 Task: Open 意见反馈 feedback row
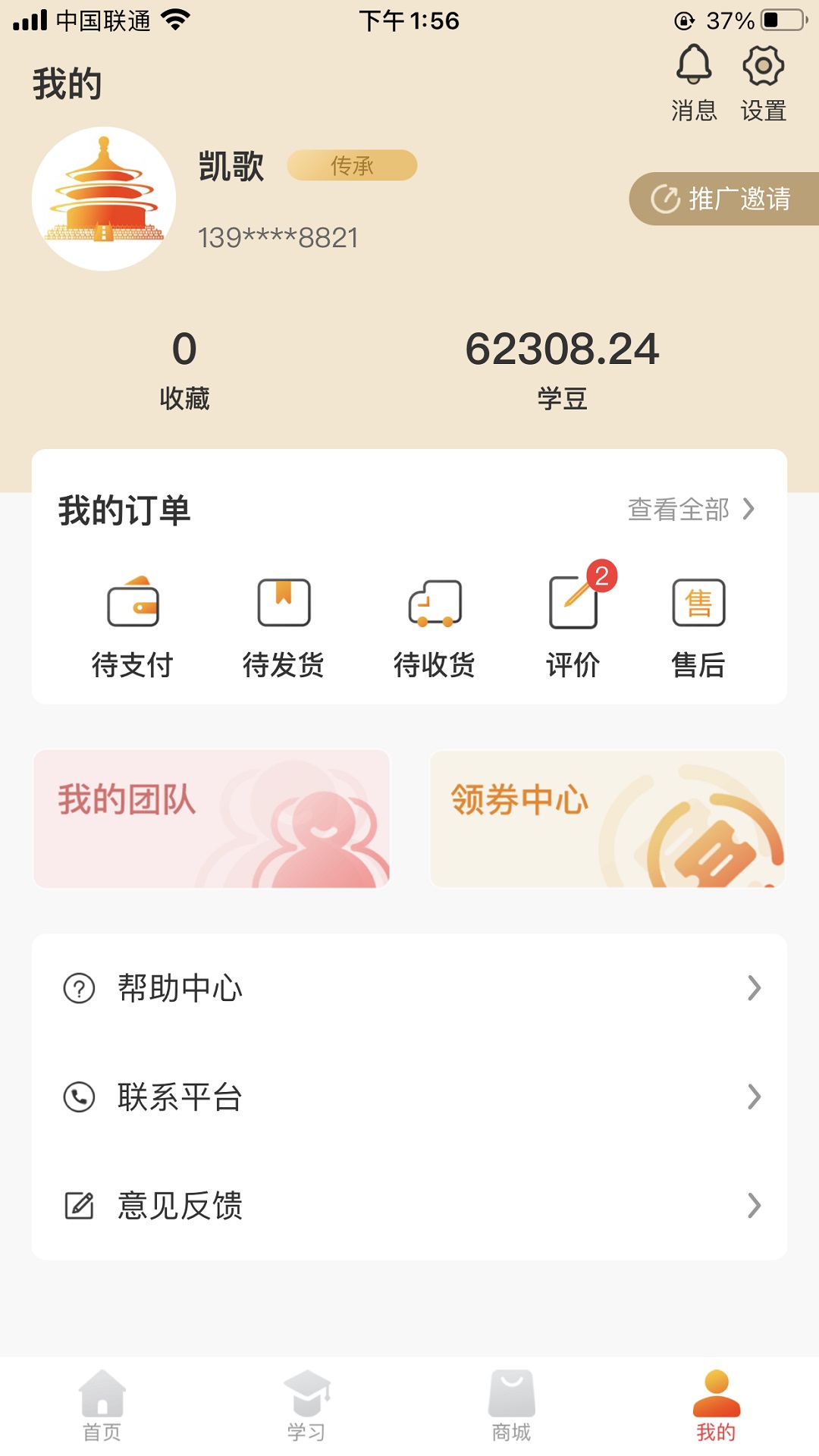pos(409,1205)
